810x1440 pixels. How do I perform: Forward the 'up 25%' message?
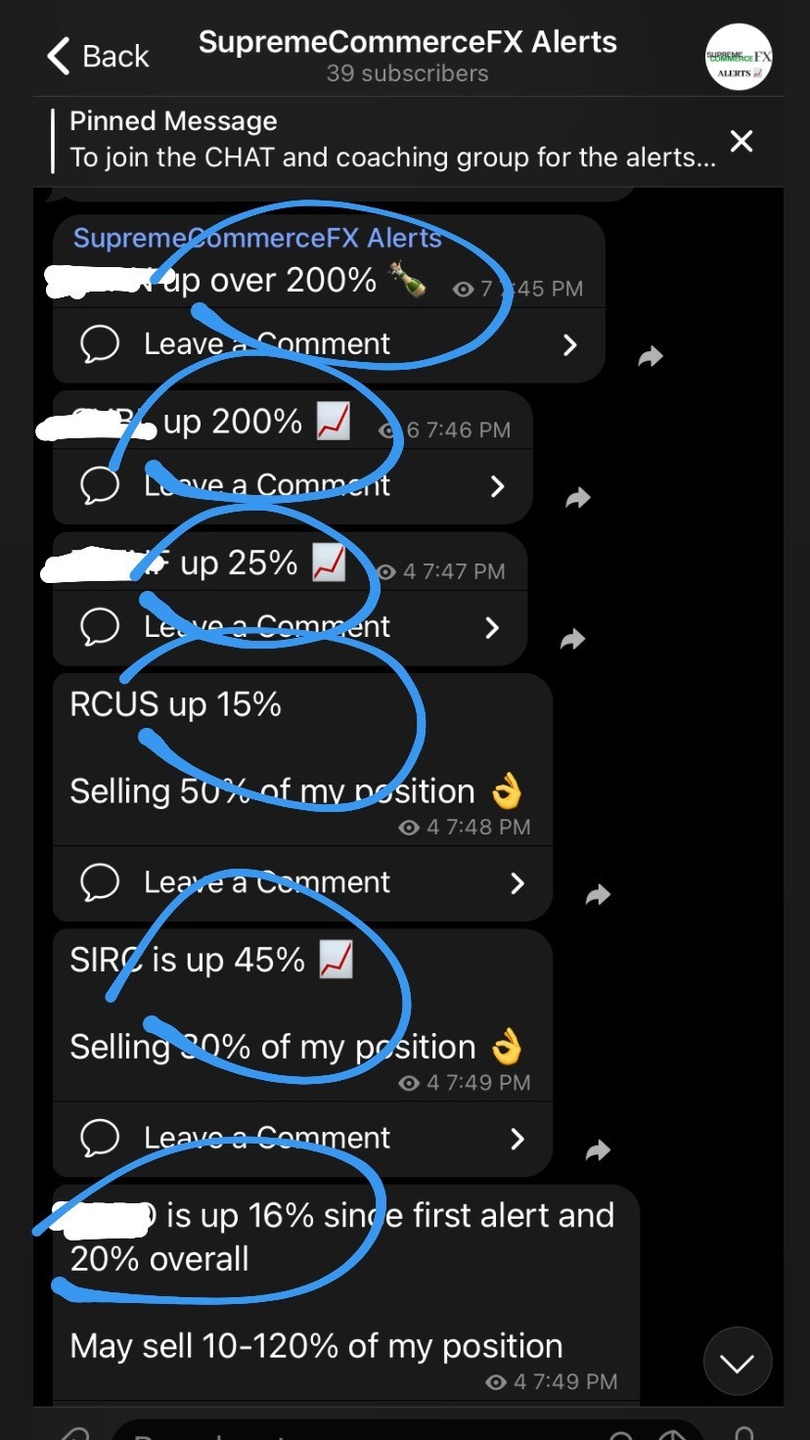tap(573, 639)
